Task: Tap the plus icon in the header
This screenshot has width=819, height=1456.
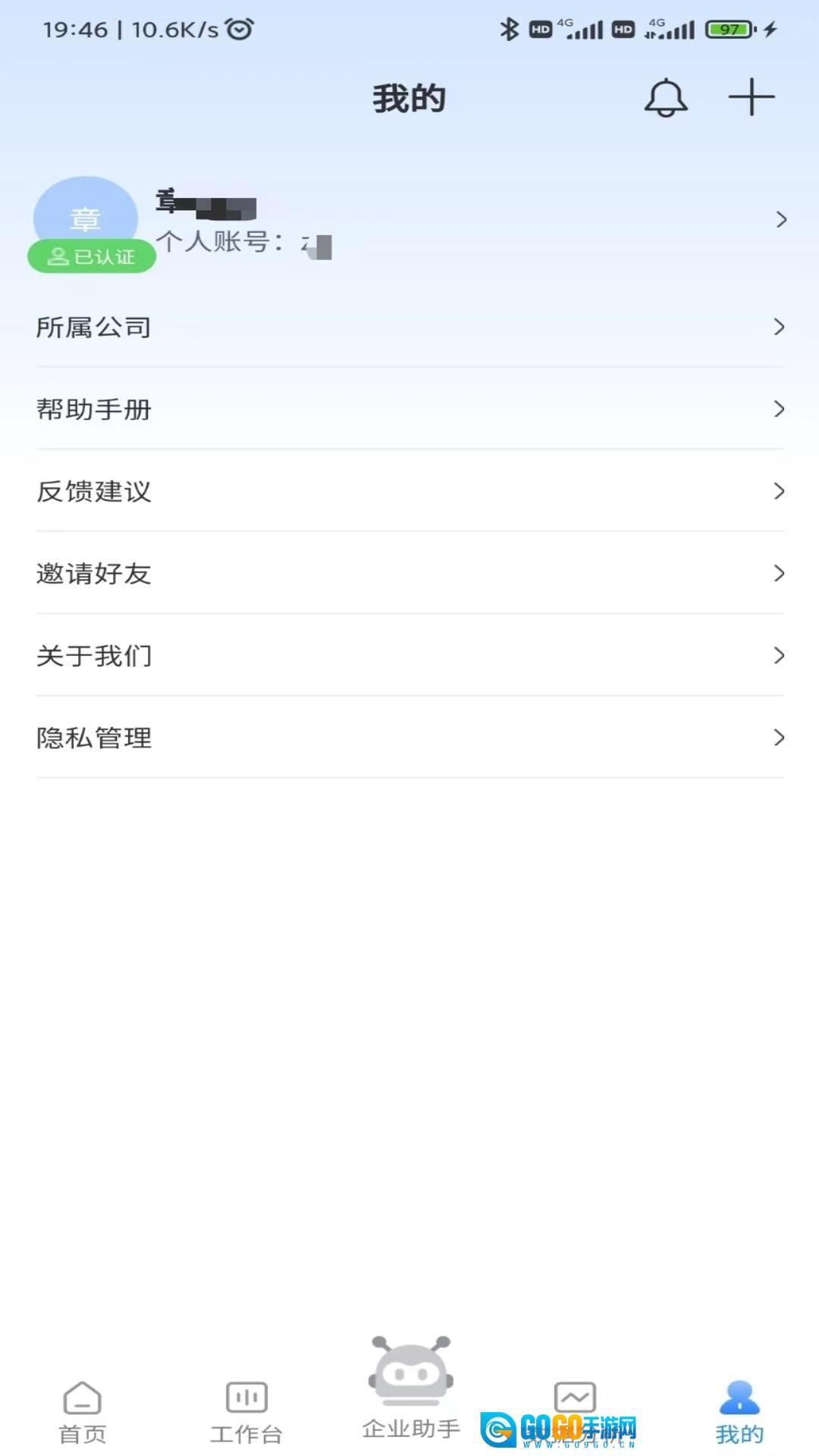Action: pyautogui.click(x=751, y=98)
